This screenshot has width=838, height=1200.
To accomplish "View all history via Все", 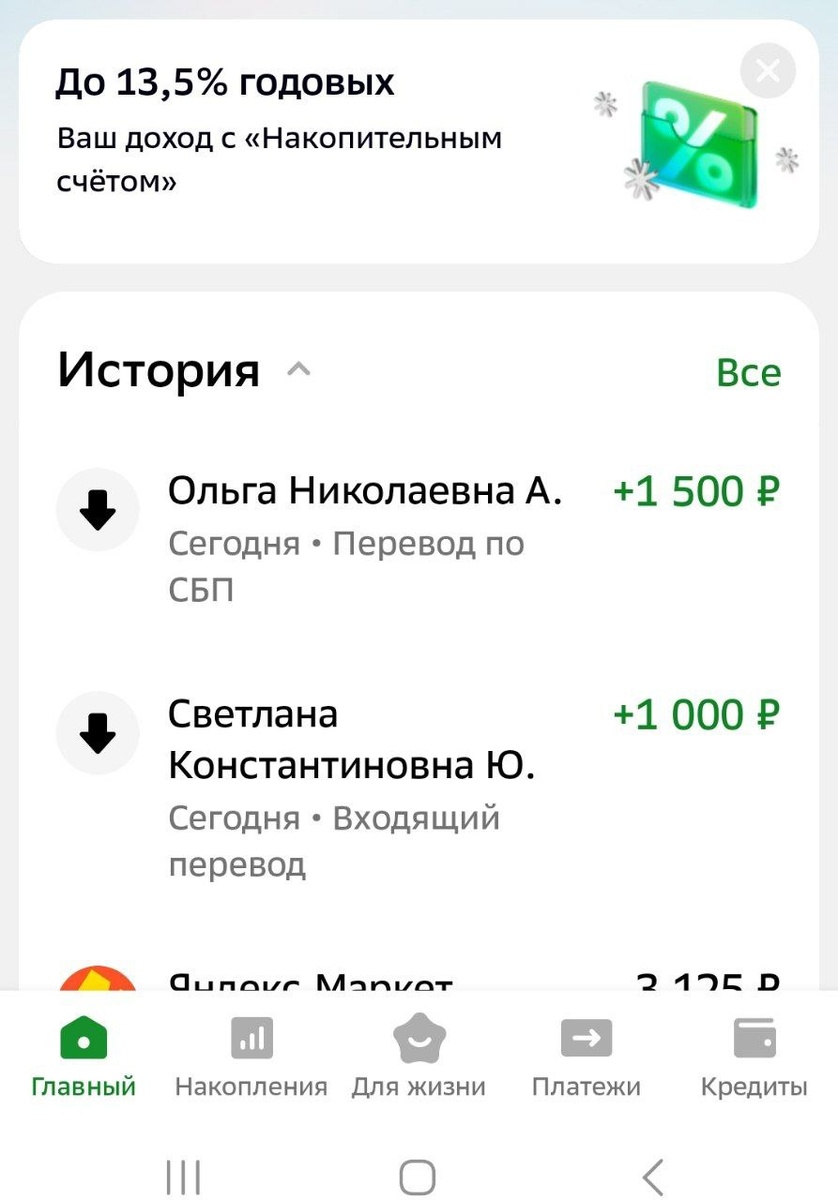I will (x=748, y=373).
